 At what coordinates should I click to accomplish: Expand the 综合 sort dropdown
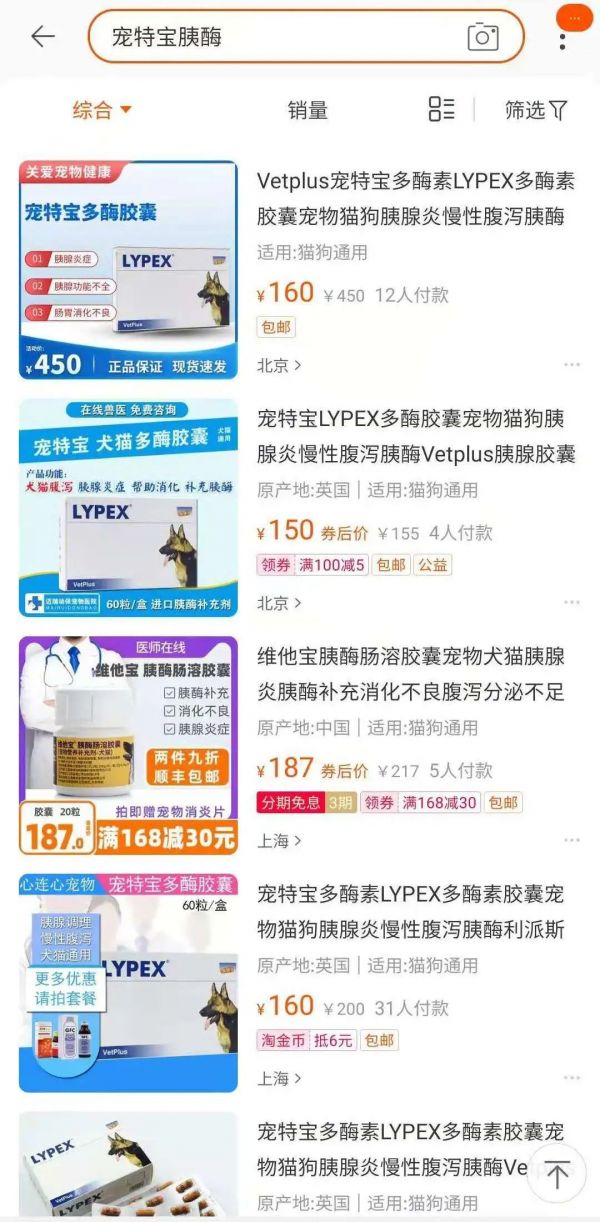[102, 110]
